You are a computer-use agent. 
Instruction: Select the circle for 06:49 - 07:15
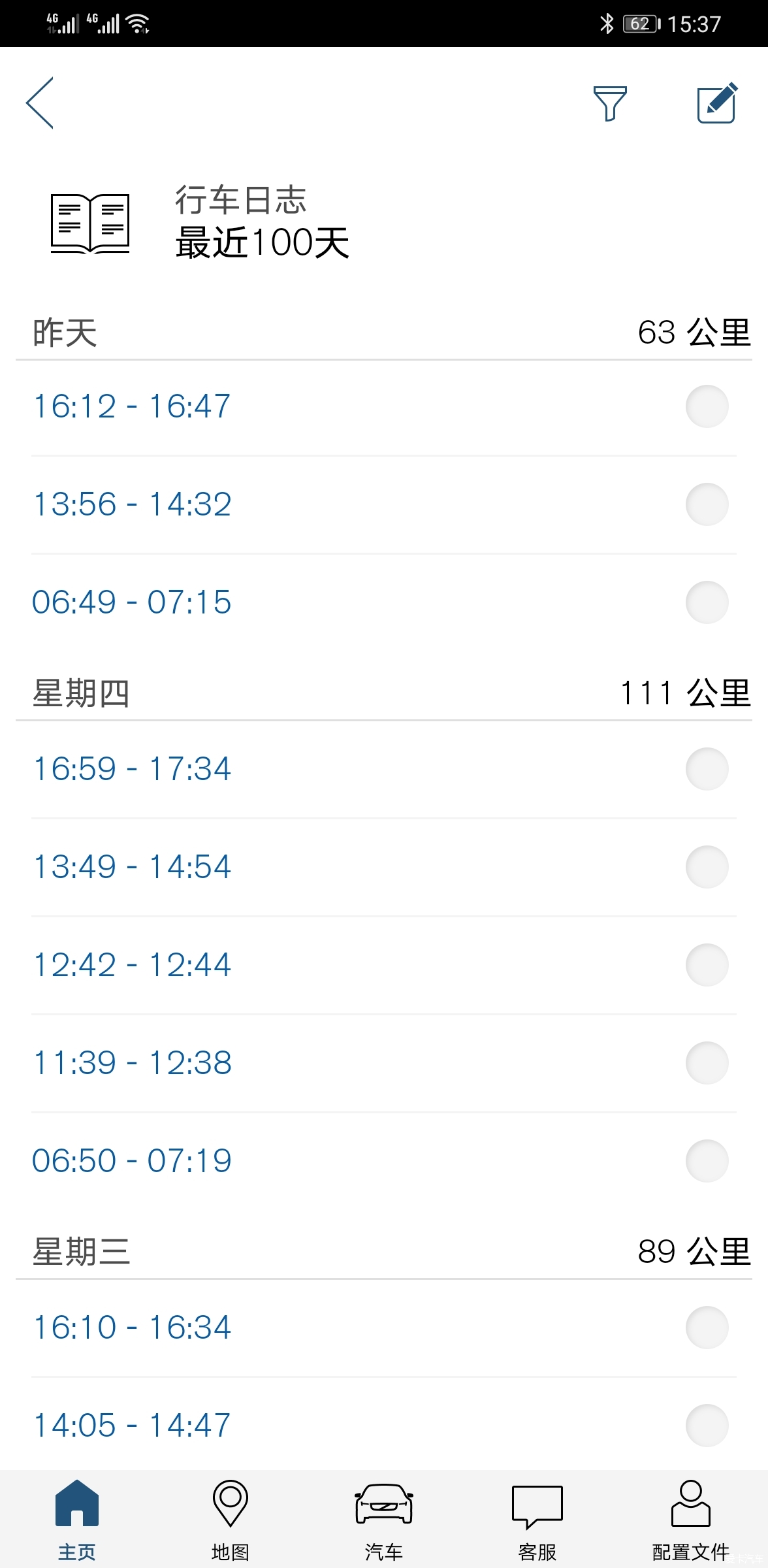coord(707,602)
